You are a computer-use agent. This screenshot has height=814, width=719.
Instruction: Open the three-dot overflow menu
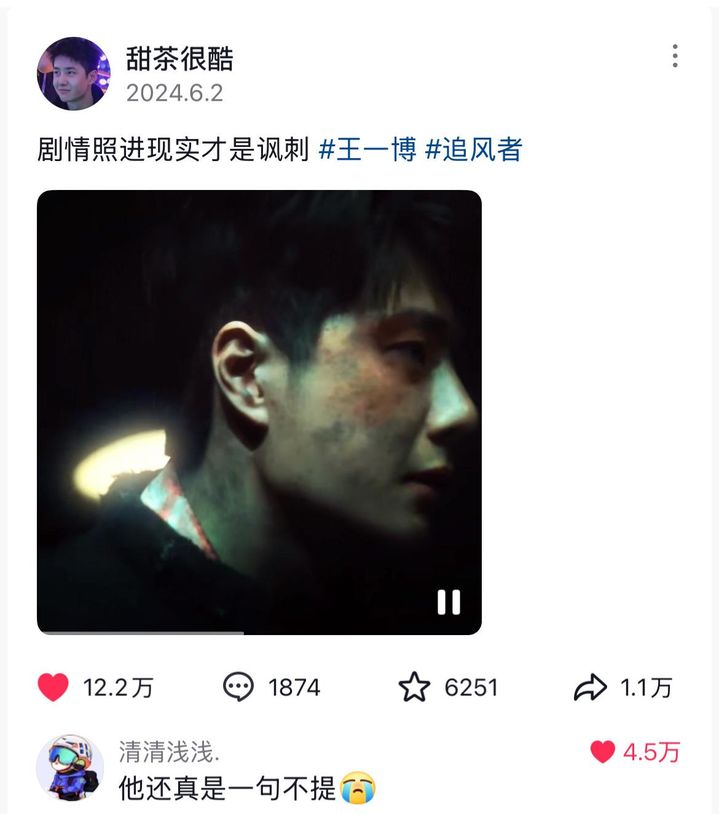pos(675,56)
